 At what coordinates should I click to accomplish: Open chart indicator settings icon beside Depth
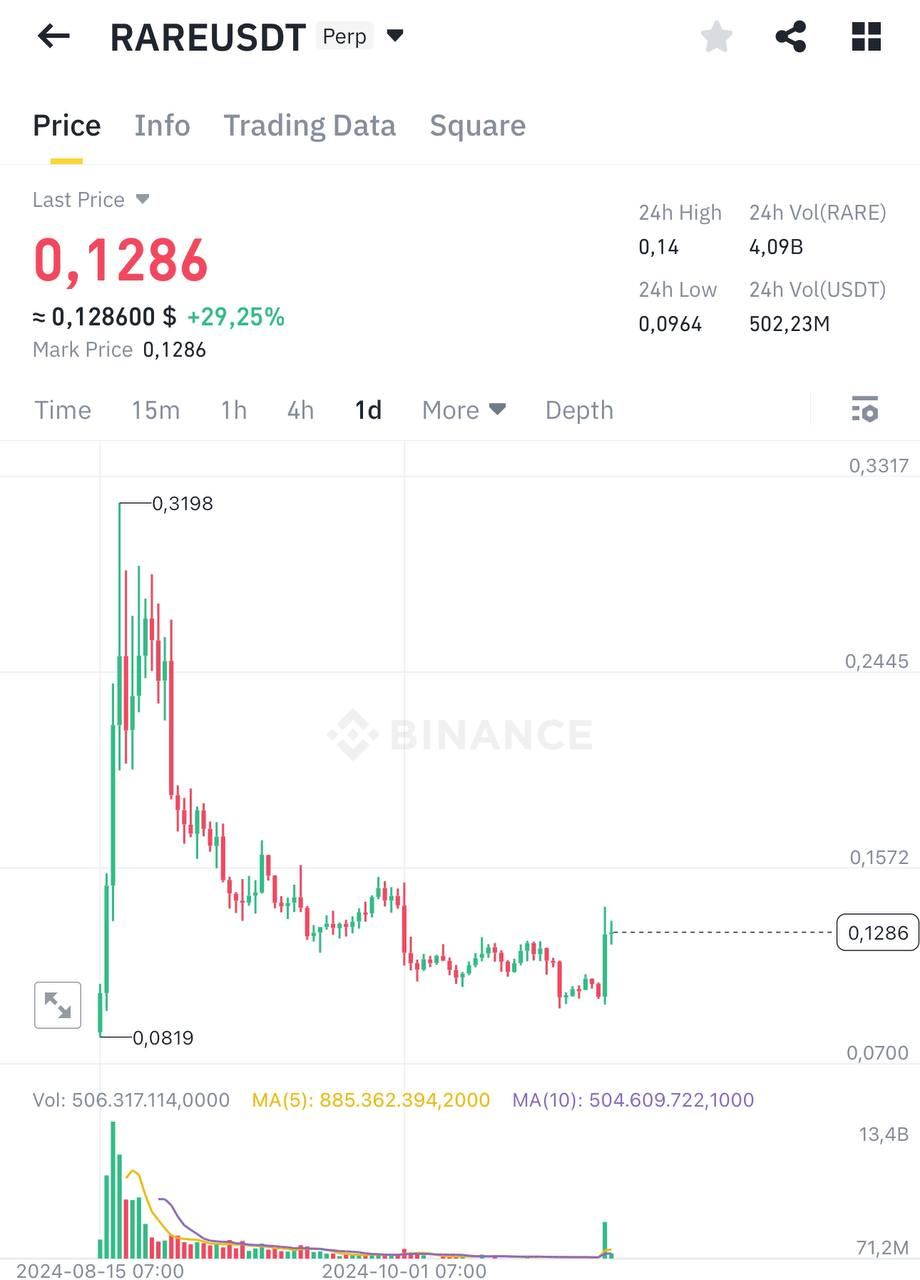[x=863, y=409]
